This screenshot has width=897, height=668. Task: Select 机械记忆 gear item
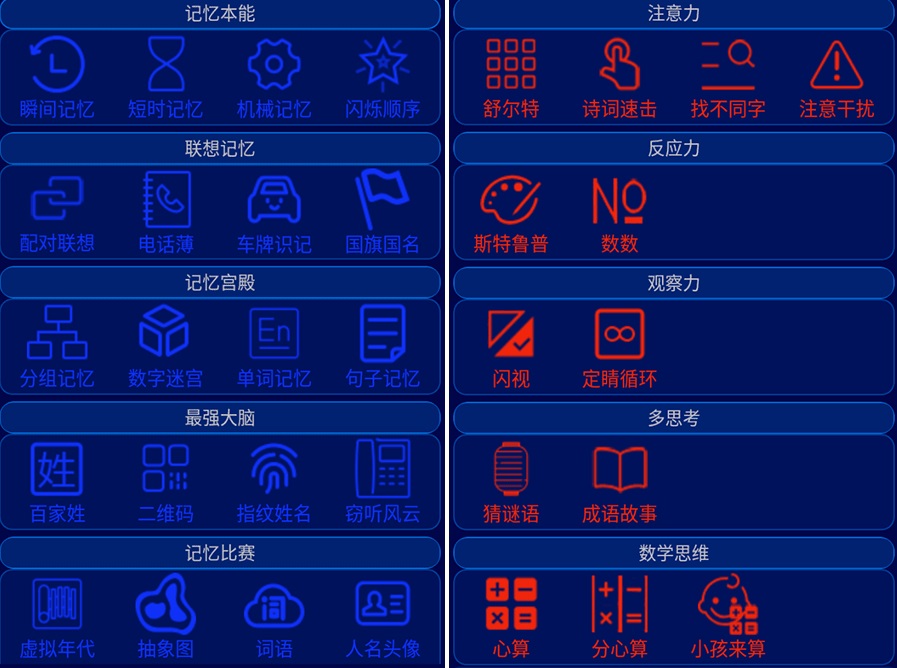[274, 78]
